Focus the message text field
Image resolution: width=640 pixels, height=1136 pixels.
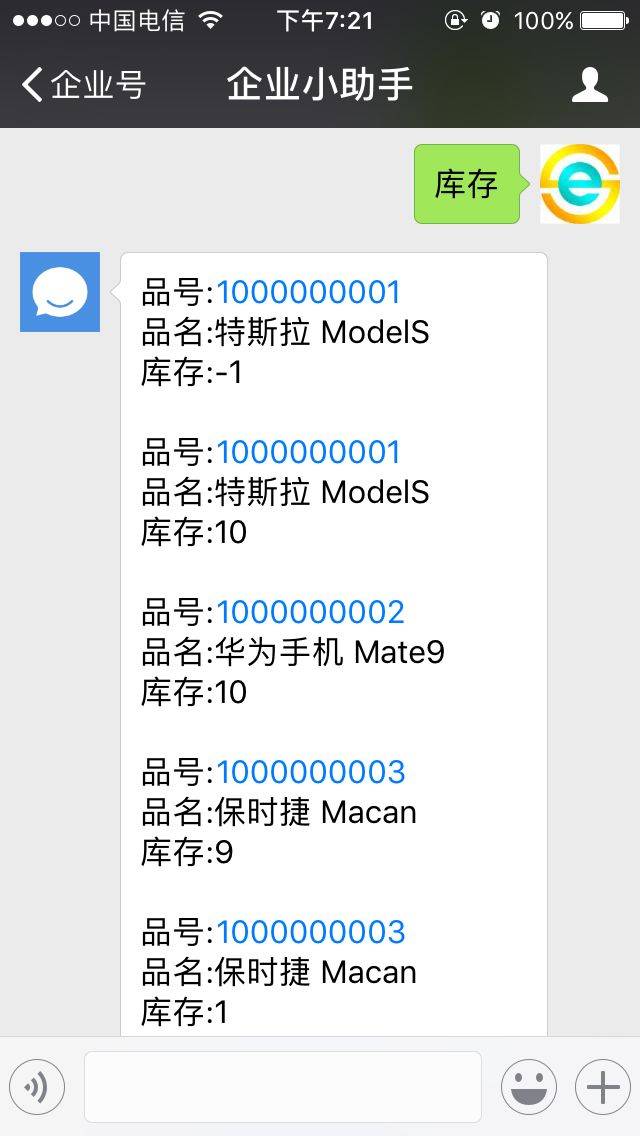click(283, 1087)
